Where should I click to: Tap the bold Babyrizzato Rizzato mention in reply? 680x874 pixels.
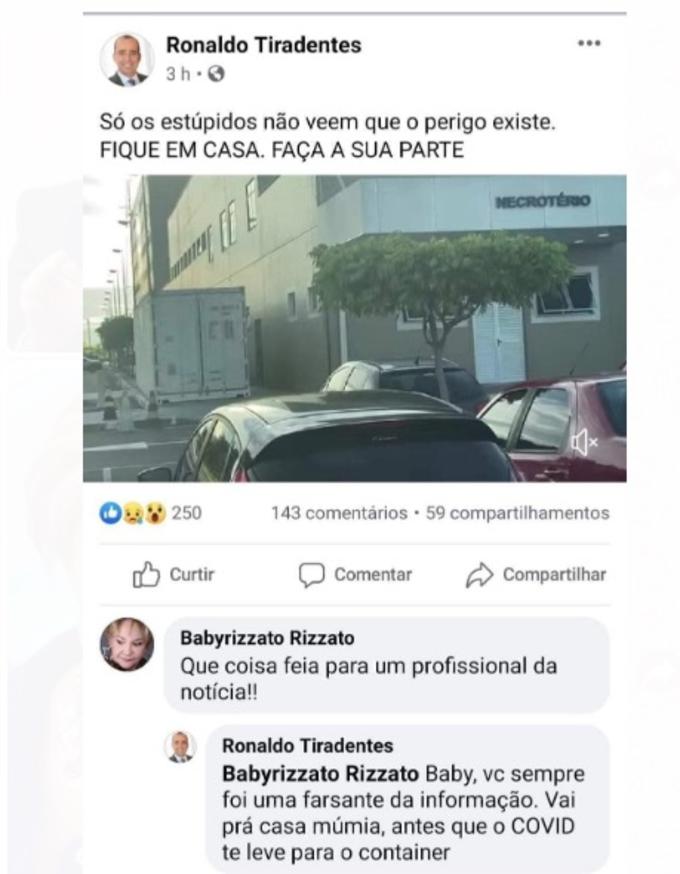pyautogui.click(x=321, y=774)
